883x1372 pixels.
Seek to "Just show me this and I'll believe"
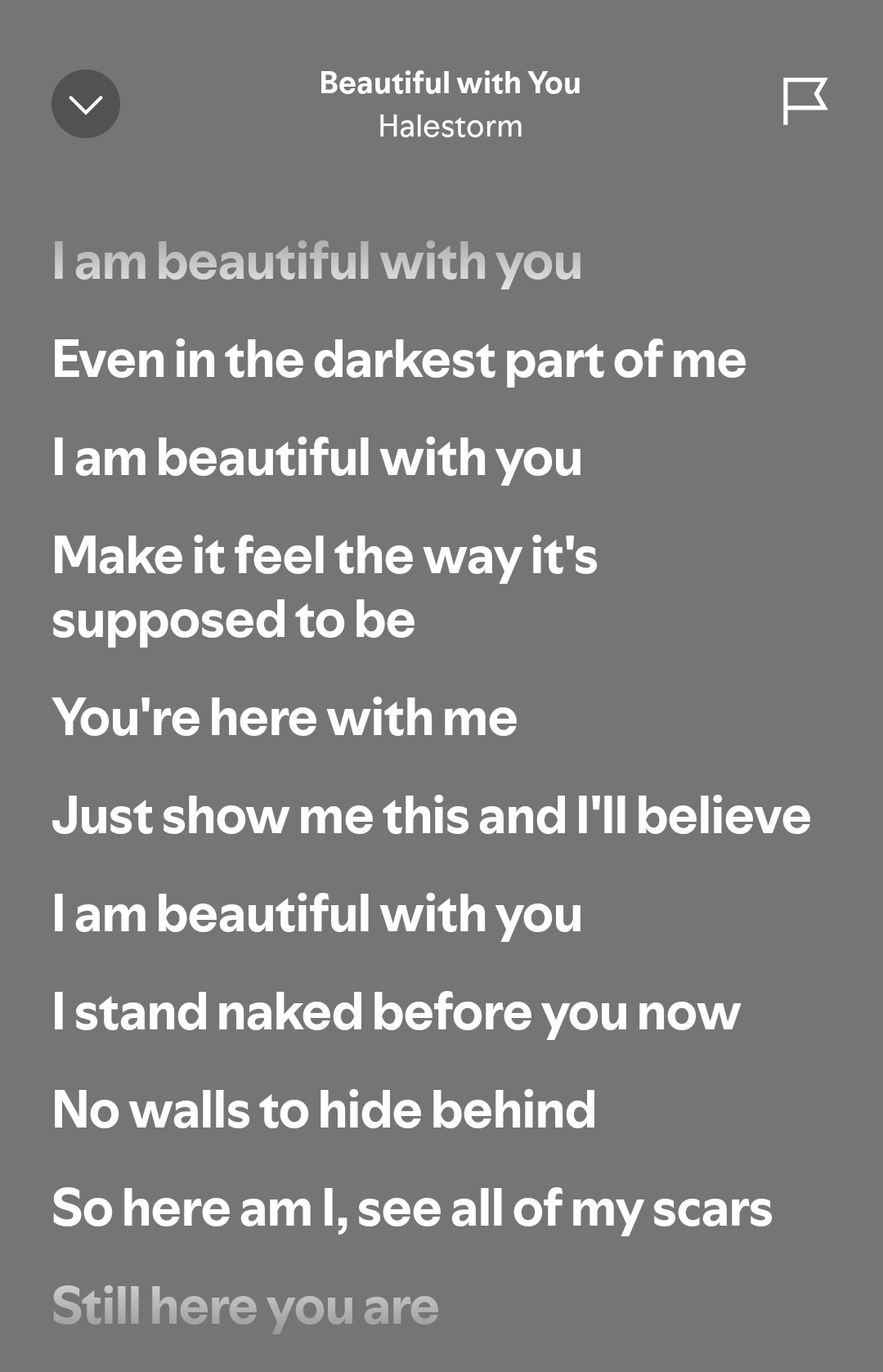[x=431, y=816]
